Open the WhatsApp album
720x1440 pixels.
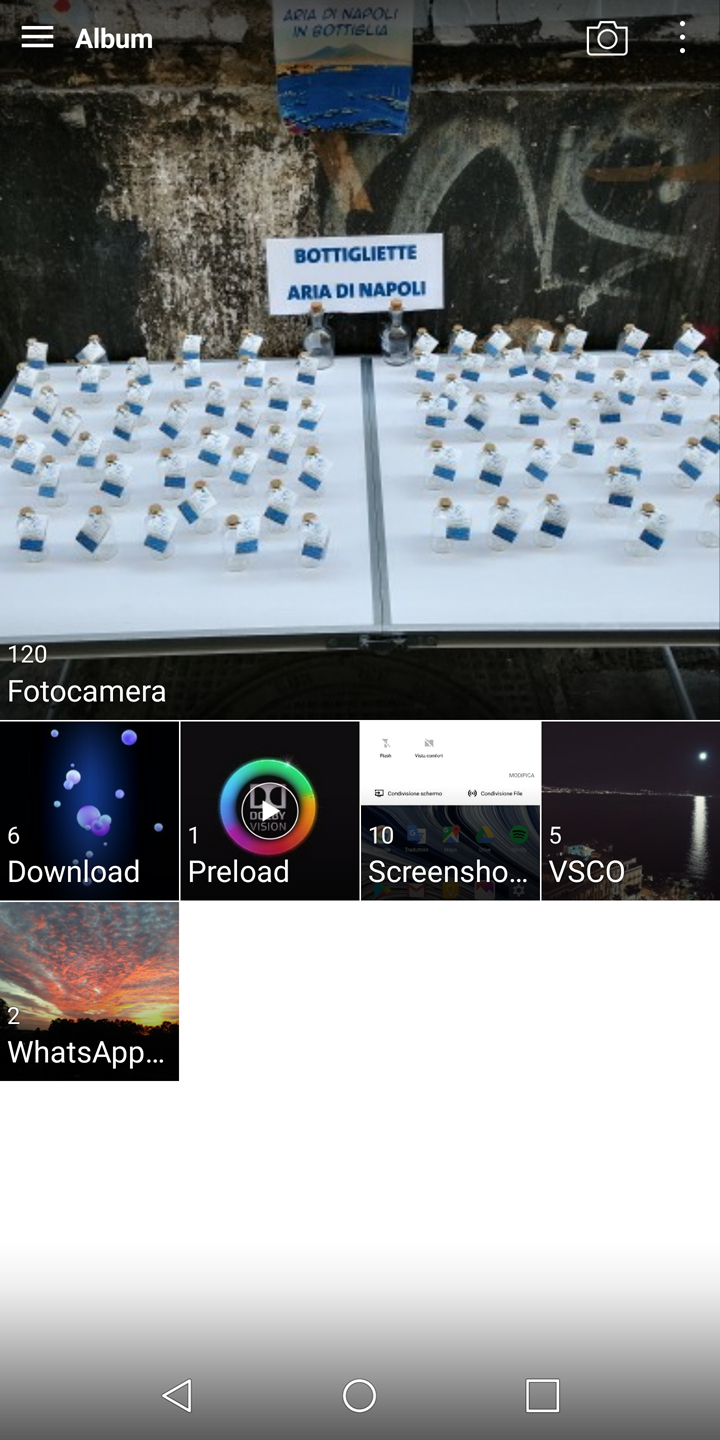tap(89, 991)
